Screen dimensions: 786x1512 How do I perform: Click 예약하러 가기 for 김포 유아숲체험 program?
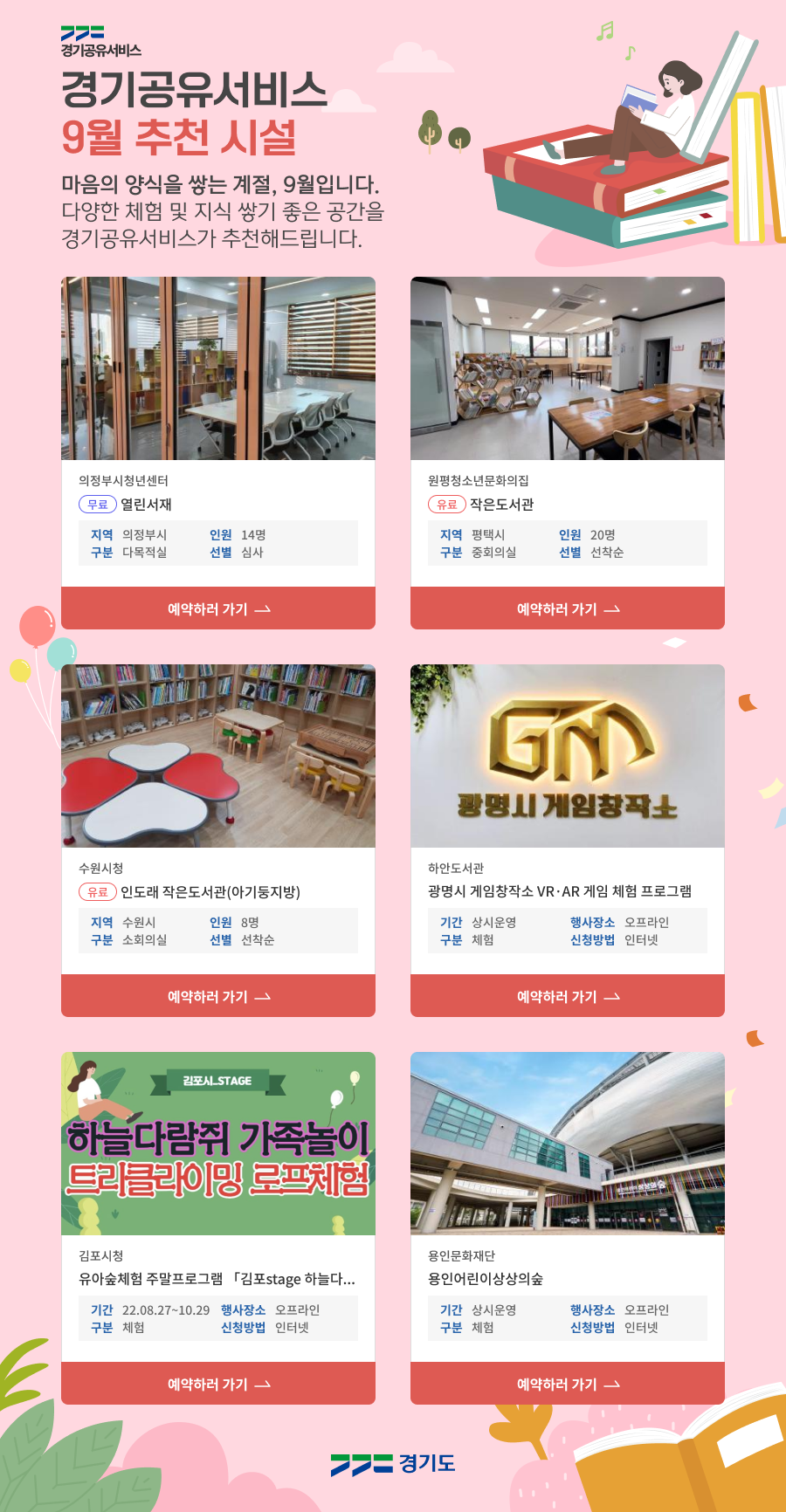pyautogui.click(x=217, y=1384)
